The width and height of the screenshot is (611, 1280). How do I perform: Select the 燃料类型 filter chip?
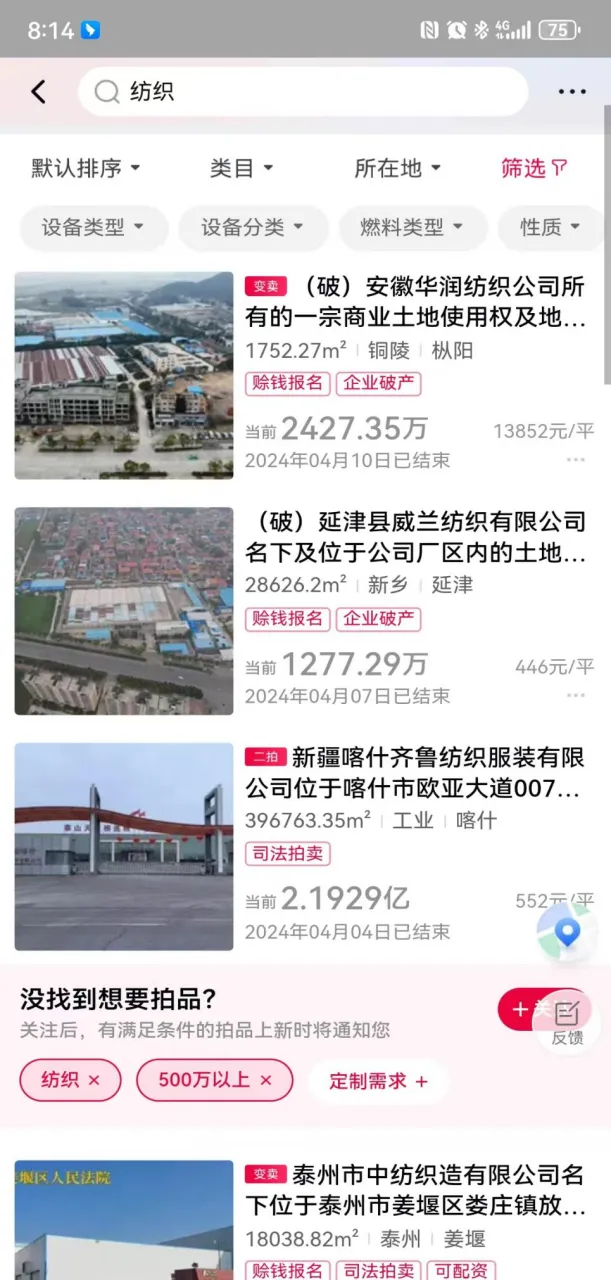coord(412,227)
